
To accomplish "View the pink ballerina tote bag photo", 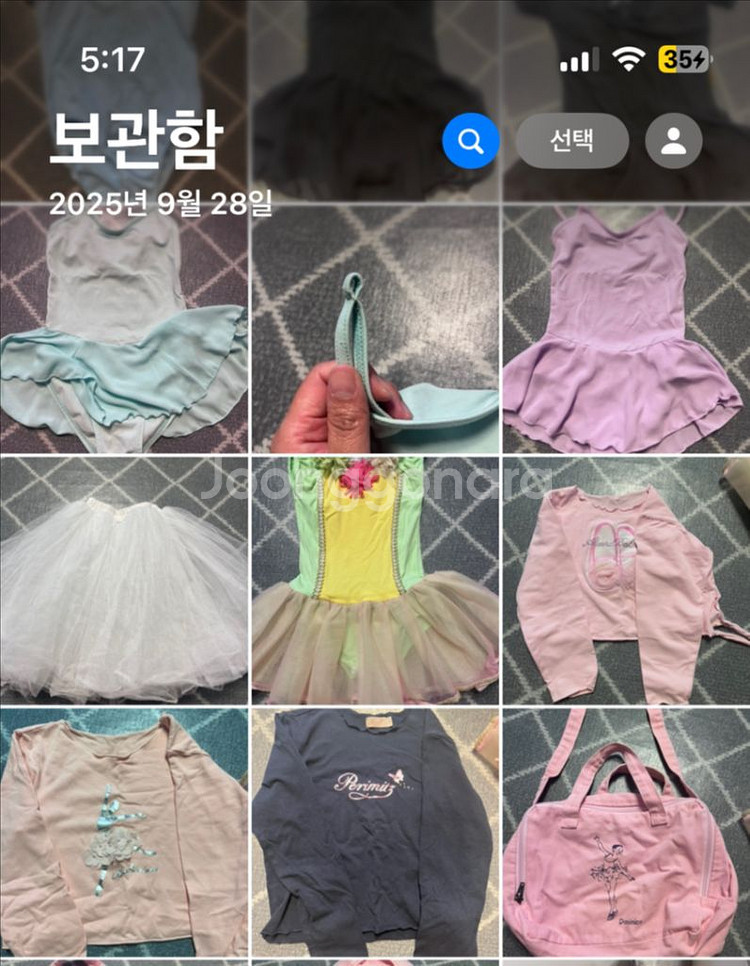I will tap(627, 832).
